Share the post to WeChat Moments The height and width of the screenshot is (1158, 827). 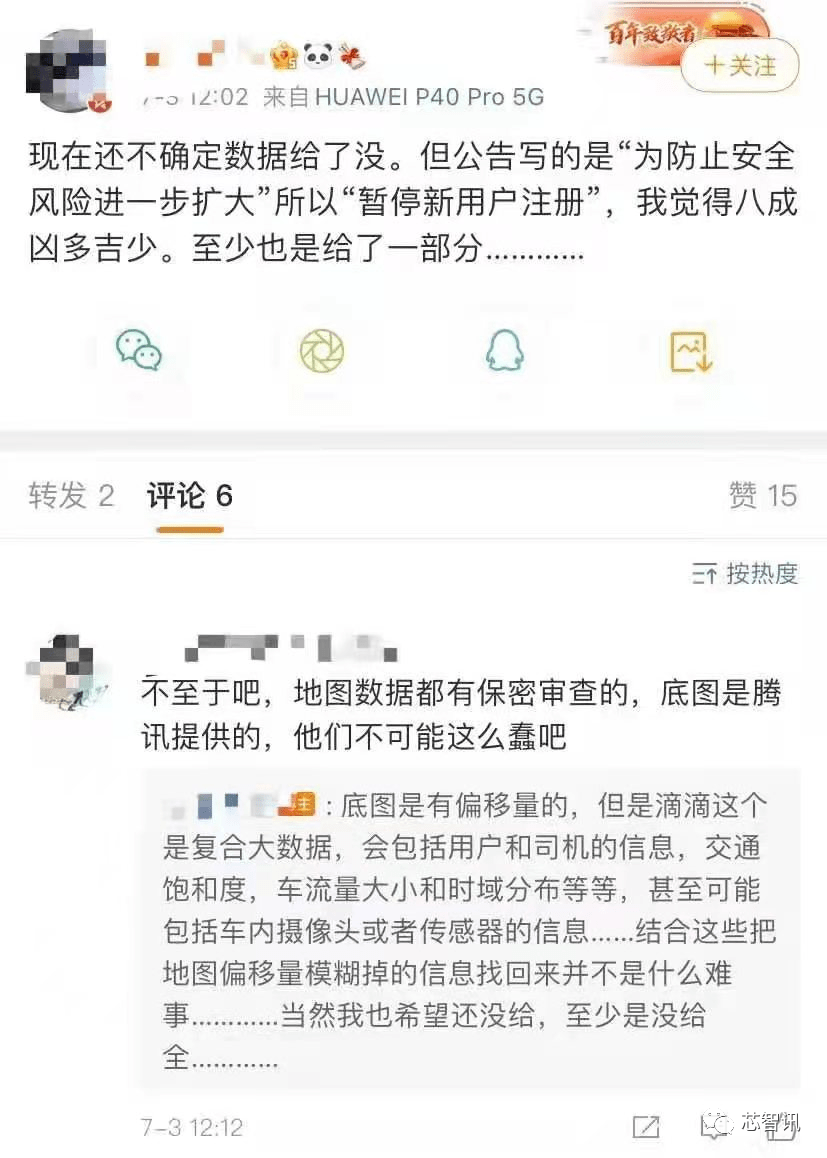click(x=322, y=351)
